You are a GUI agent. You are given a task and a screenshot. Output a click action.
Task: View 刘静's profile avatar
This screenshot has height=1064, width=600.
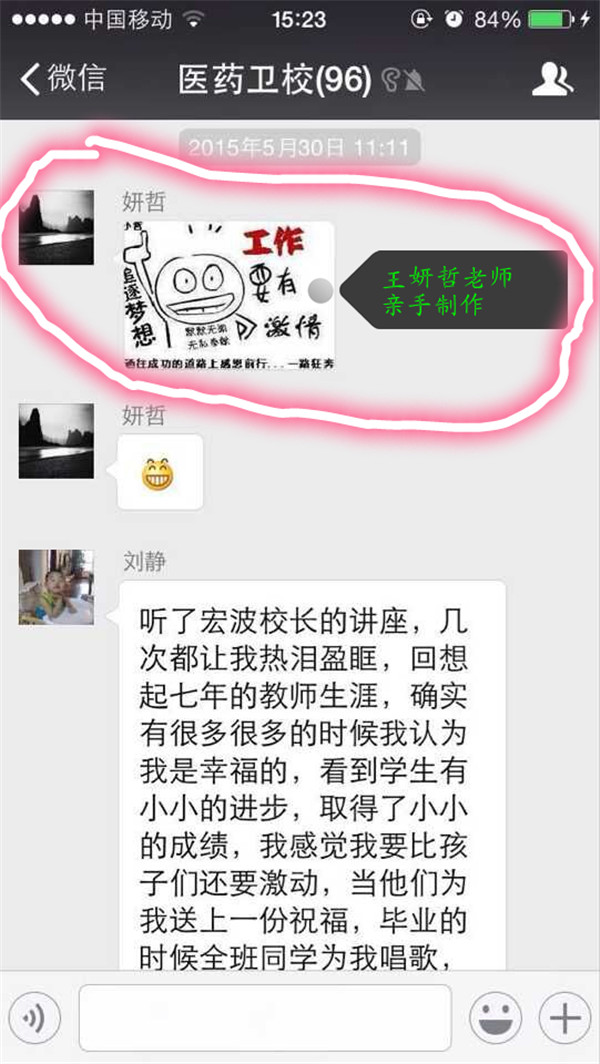56,587
